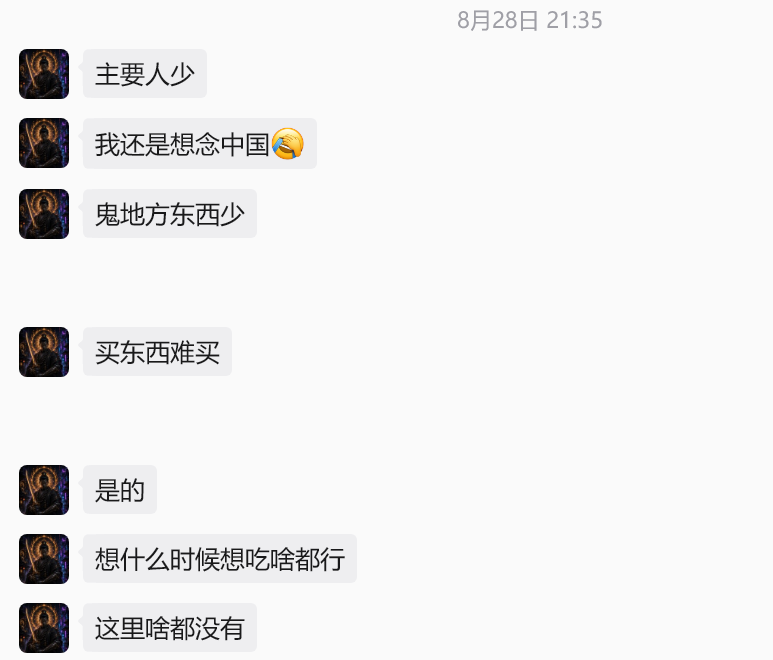Open sender's avatar beside "主要人少" message
This screenshot has height=660, width=773.
pyautogui.click(x=44, y=74)
